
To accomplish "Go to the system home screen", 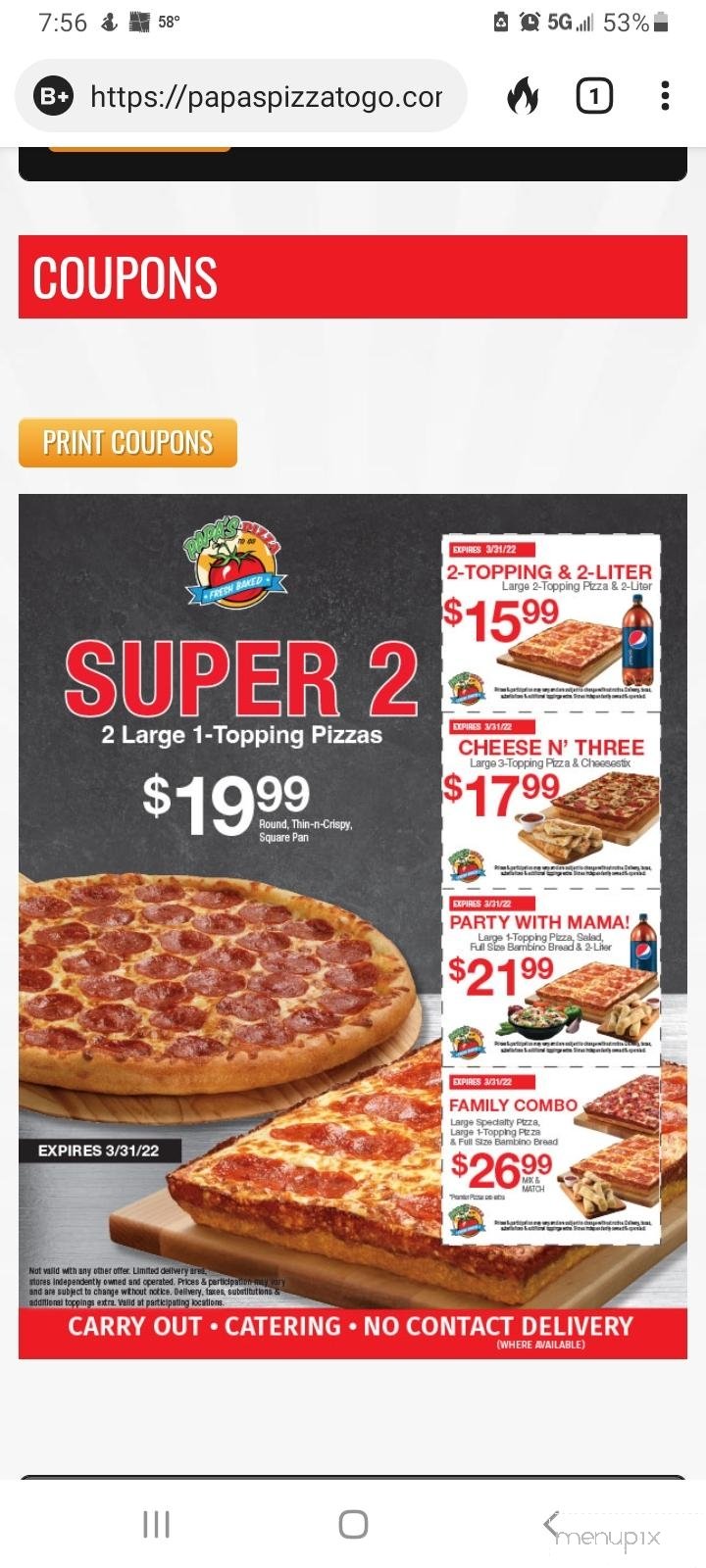I will click(353, 1524).
